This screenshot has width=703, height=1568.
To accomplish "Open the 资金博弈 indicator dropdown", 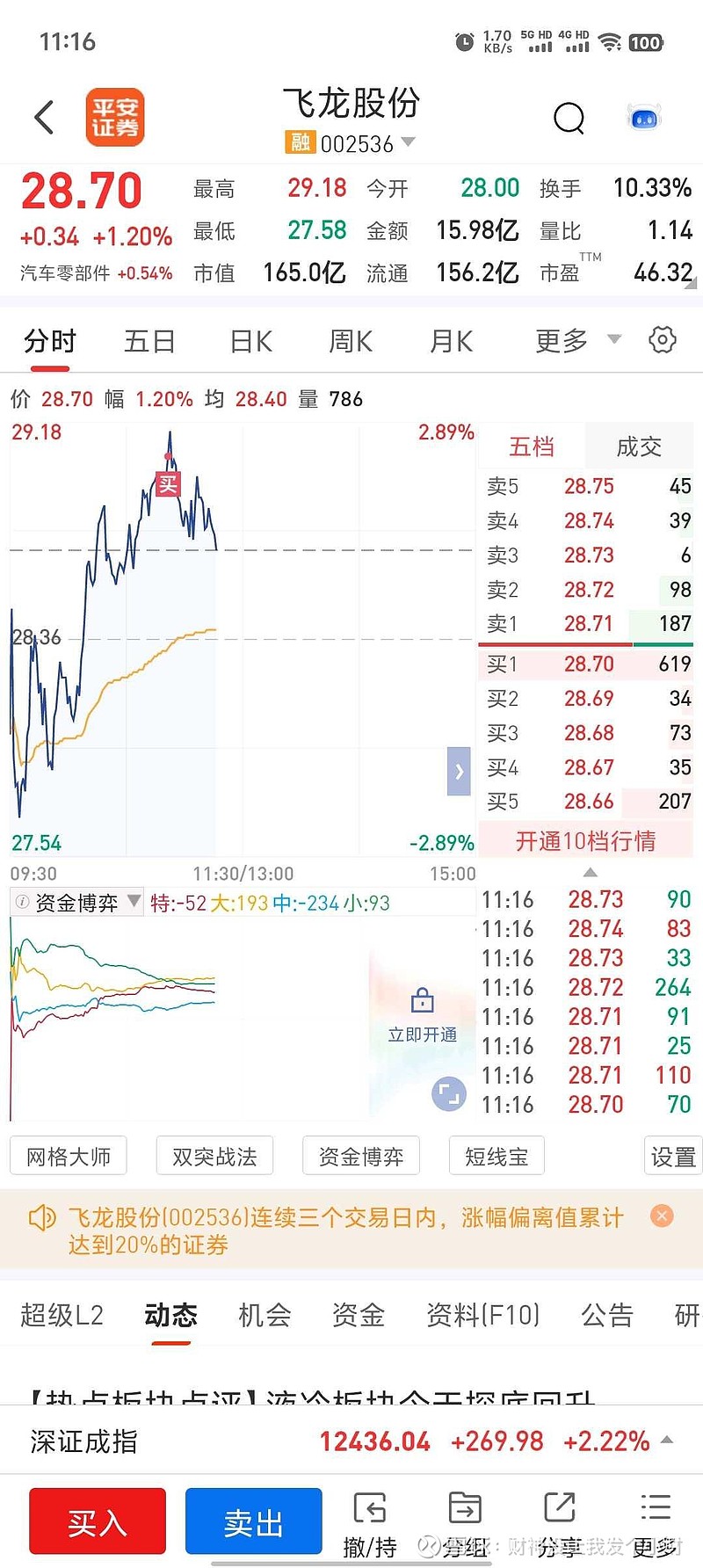I will [76, 903].
